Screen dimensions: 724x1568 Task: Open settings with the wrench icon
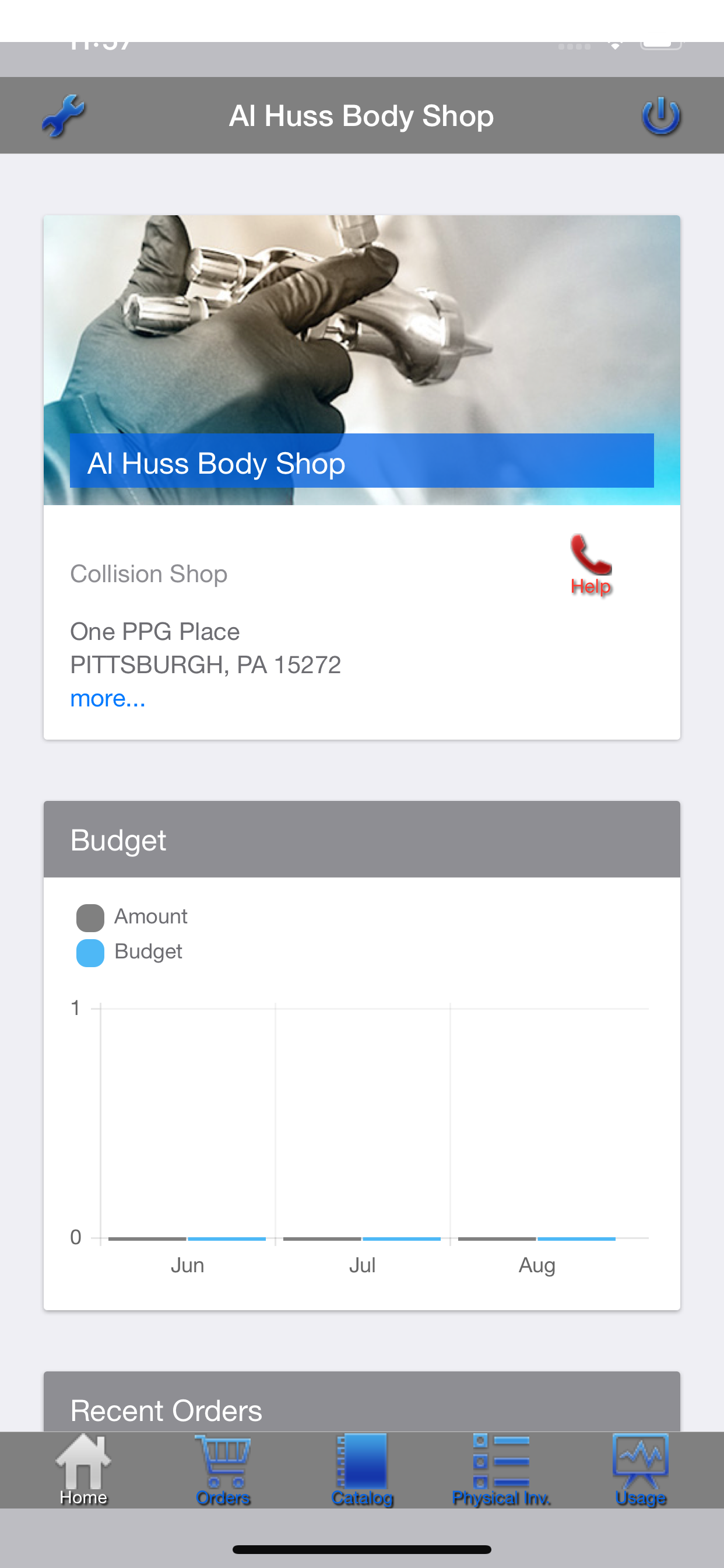click(64, 115)
